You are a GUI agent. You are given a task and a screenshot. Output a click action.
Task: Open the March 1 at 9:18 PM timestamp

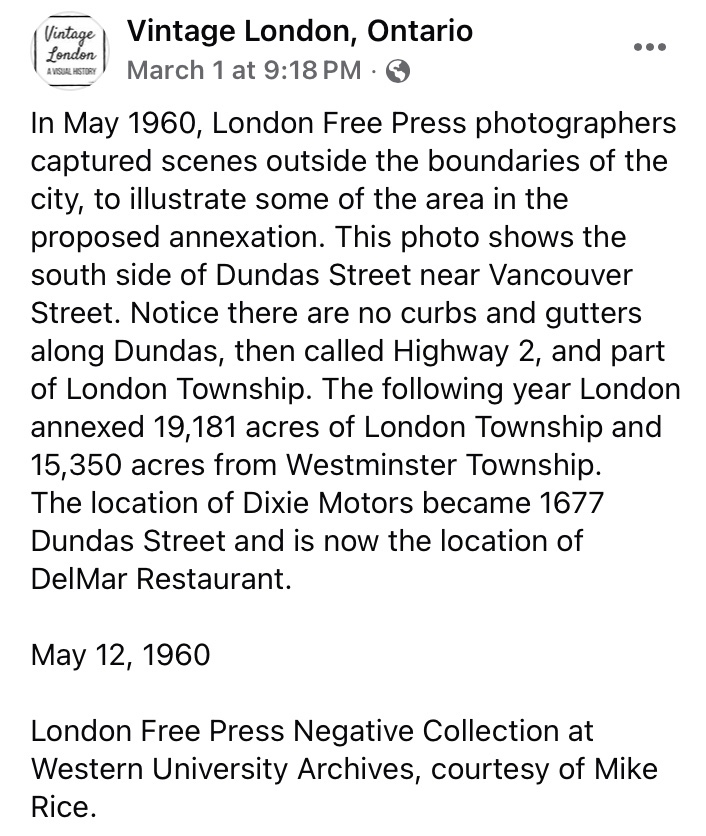(244, 70)
